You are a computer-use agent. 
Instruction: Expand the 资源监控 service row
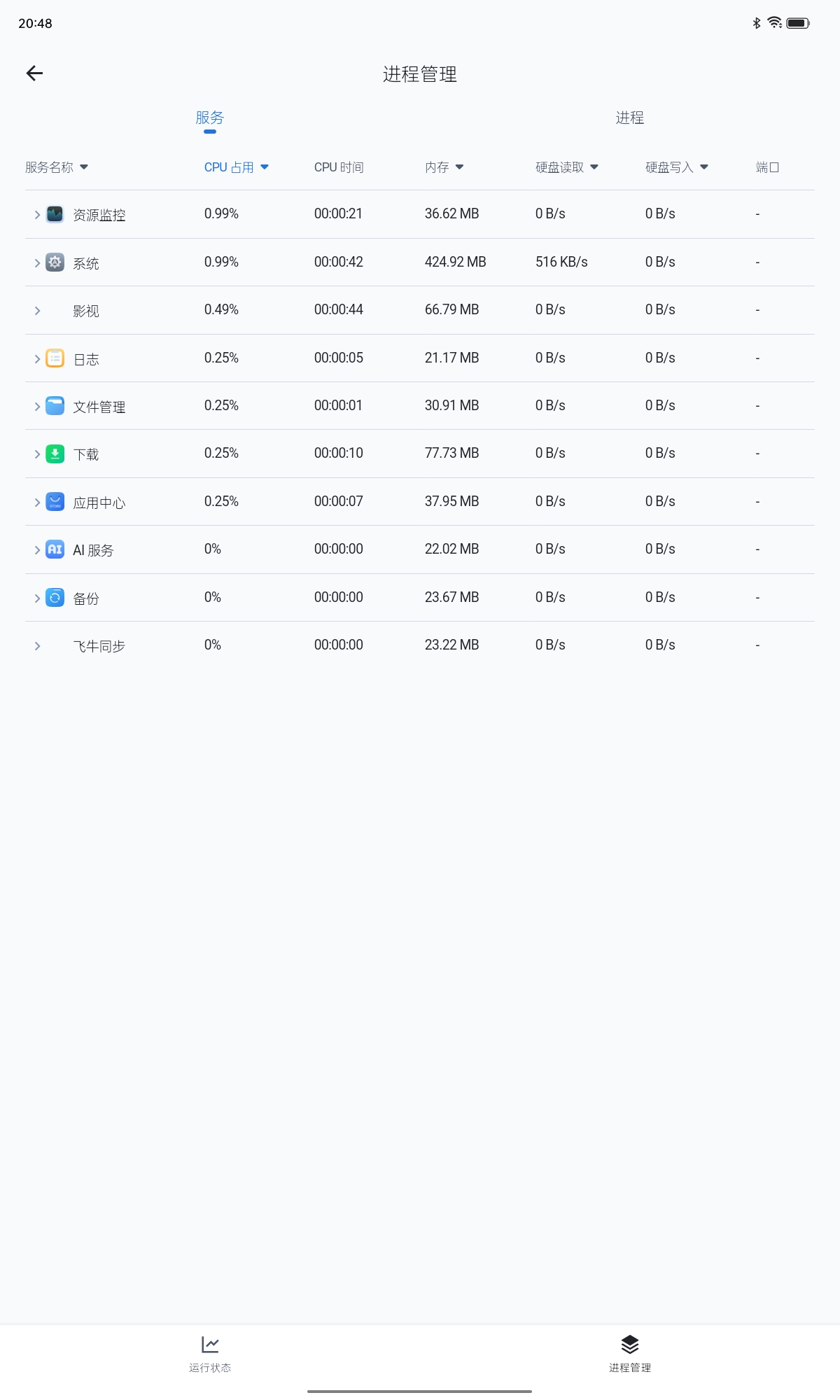(x=38, y=215)
